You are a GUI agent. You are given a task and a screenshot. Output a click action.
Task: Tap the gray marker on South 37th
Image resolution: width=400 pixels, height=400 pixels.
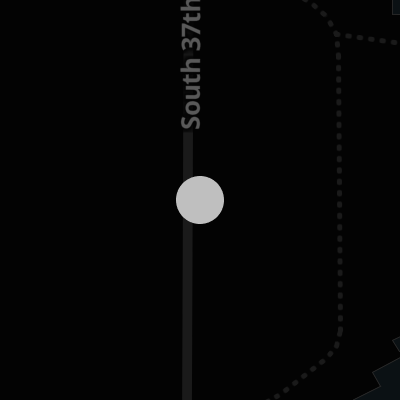click(x=200, y=200)
